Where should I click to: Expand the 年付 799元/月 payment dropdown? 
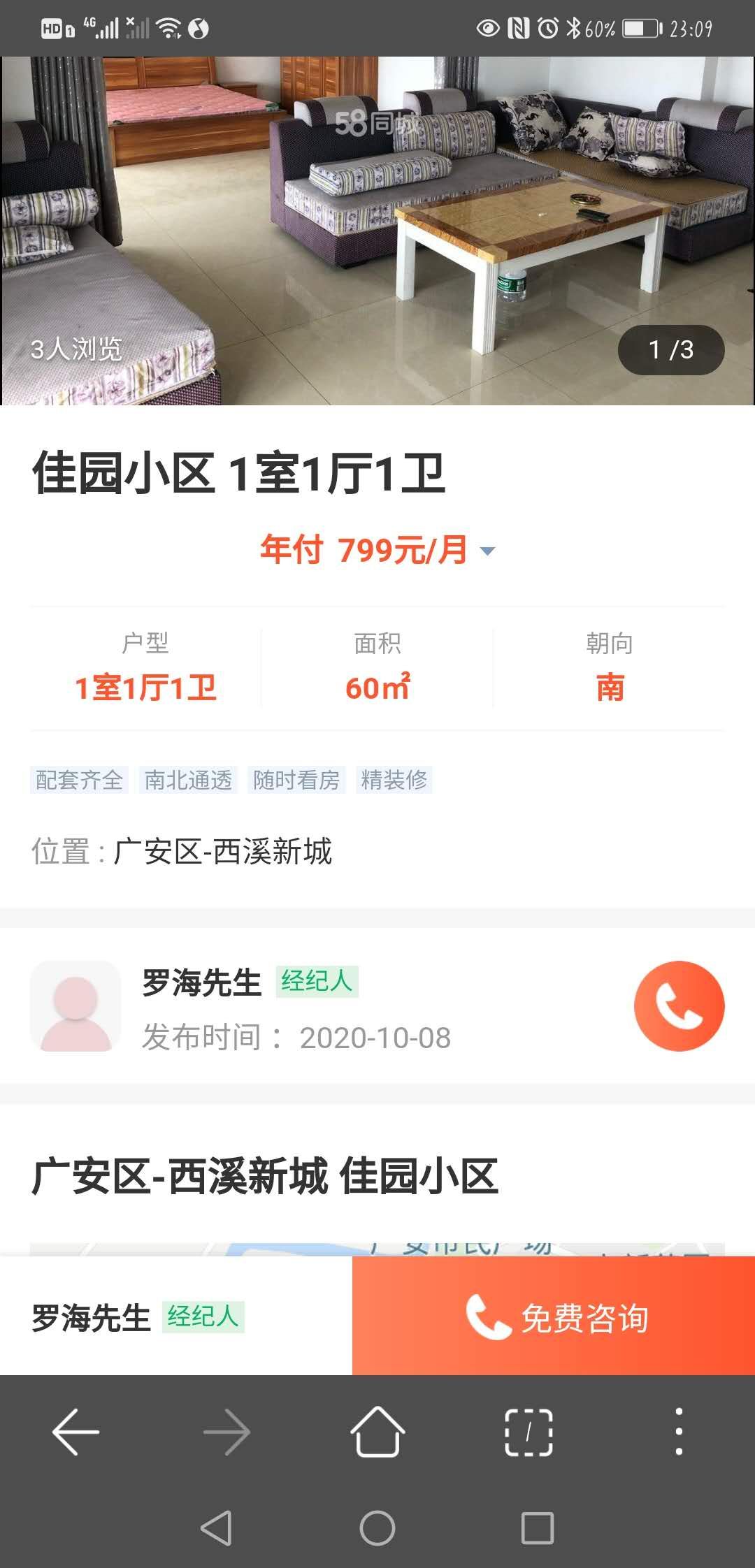click(487, 551)
